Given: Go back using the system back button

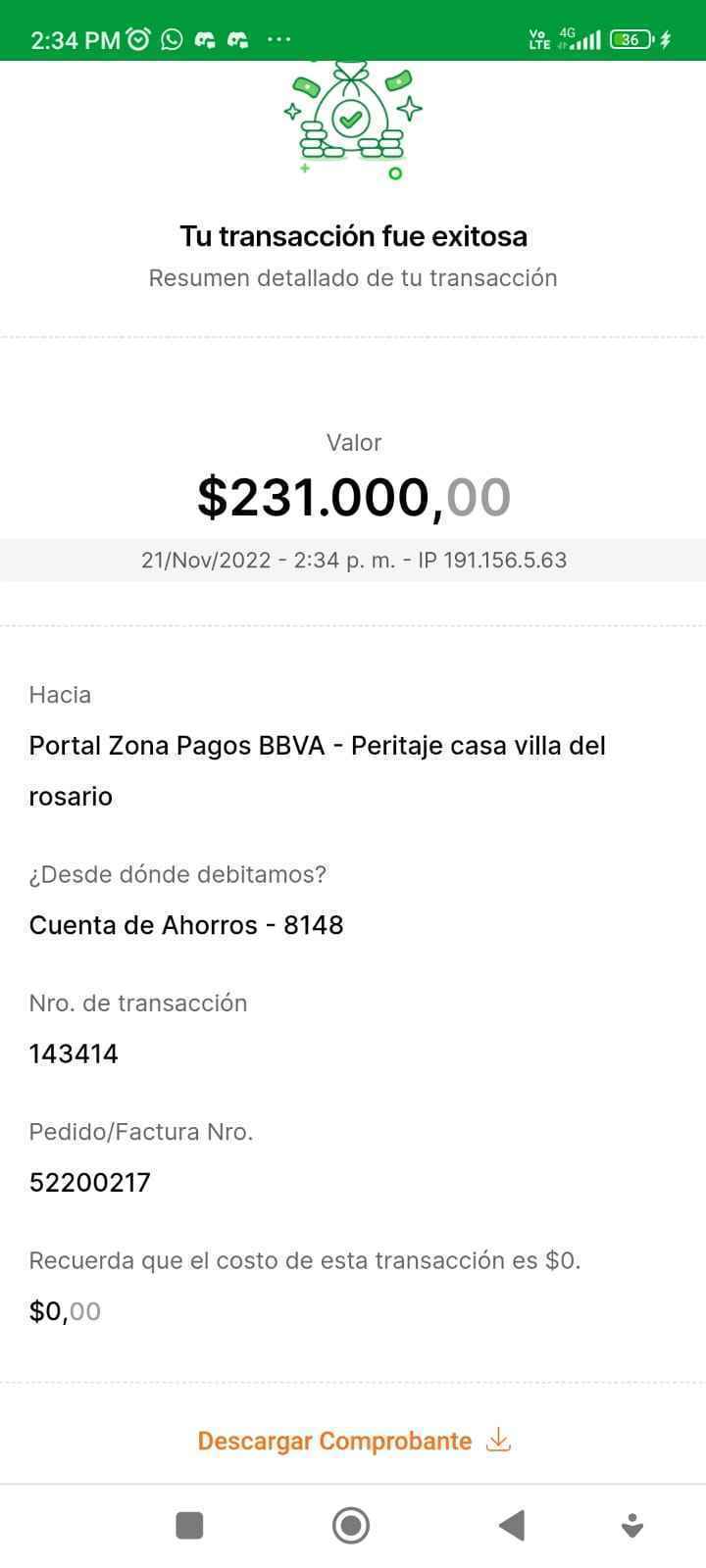Looking at the screenshot, I should pyautogui.click(x=512, y=1525).
